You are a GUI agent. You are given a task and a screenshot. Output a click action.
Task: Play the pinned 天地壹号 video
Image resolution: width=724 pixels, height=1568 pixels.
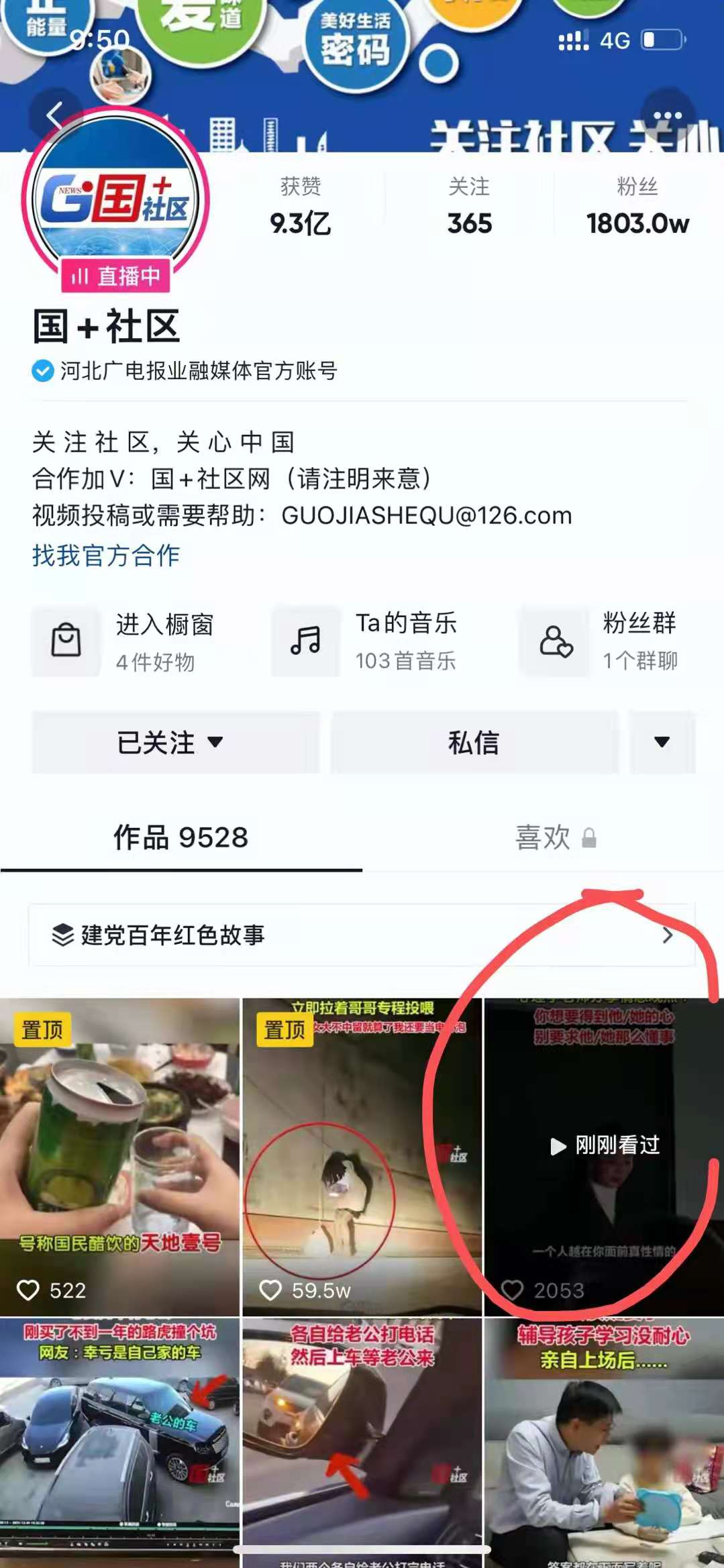click(x=119, y=1157)
